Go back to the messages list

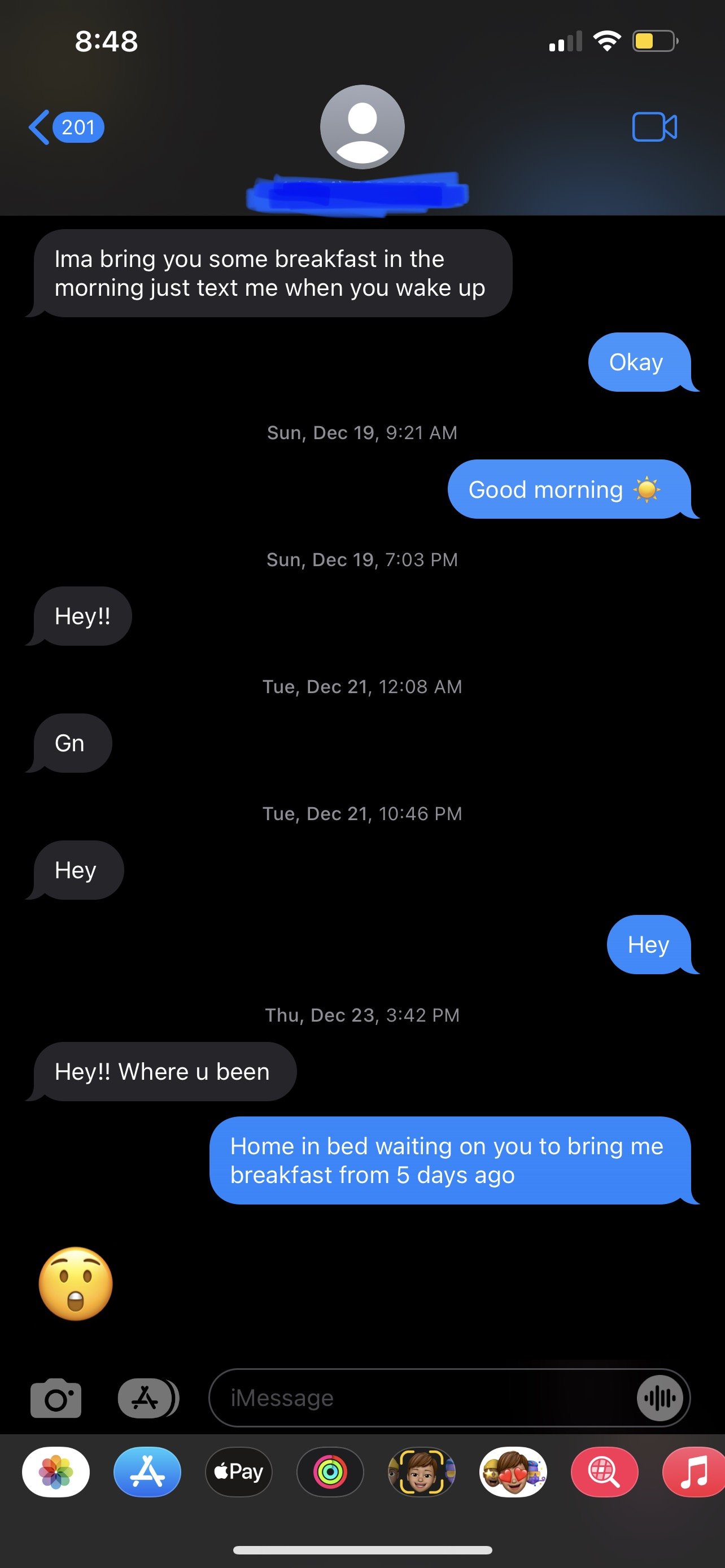coord(65,127)
